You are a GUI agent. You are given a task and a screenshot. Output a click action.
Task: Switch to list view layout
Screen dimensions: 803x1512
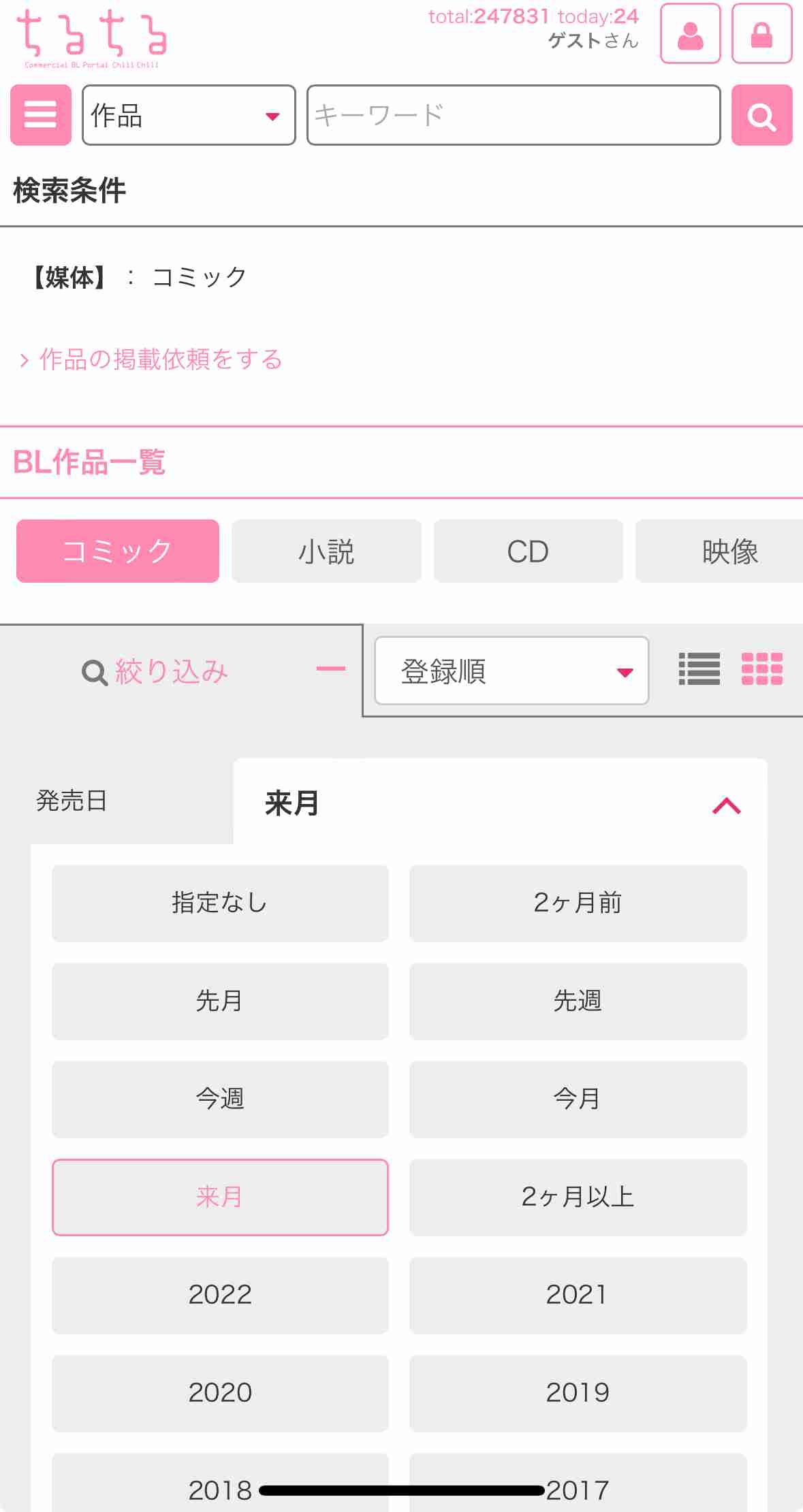tap(699, 669)
